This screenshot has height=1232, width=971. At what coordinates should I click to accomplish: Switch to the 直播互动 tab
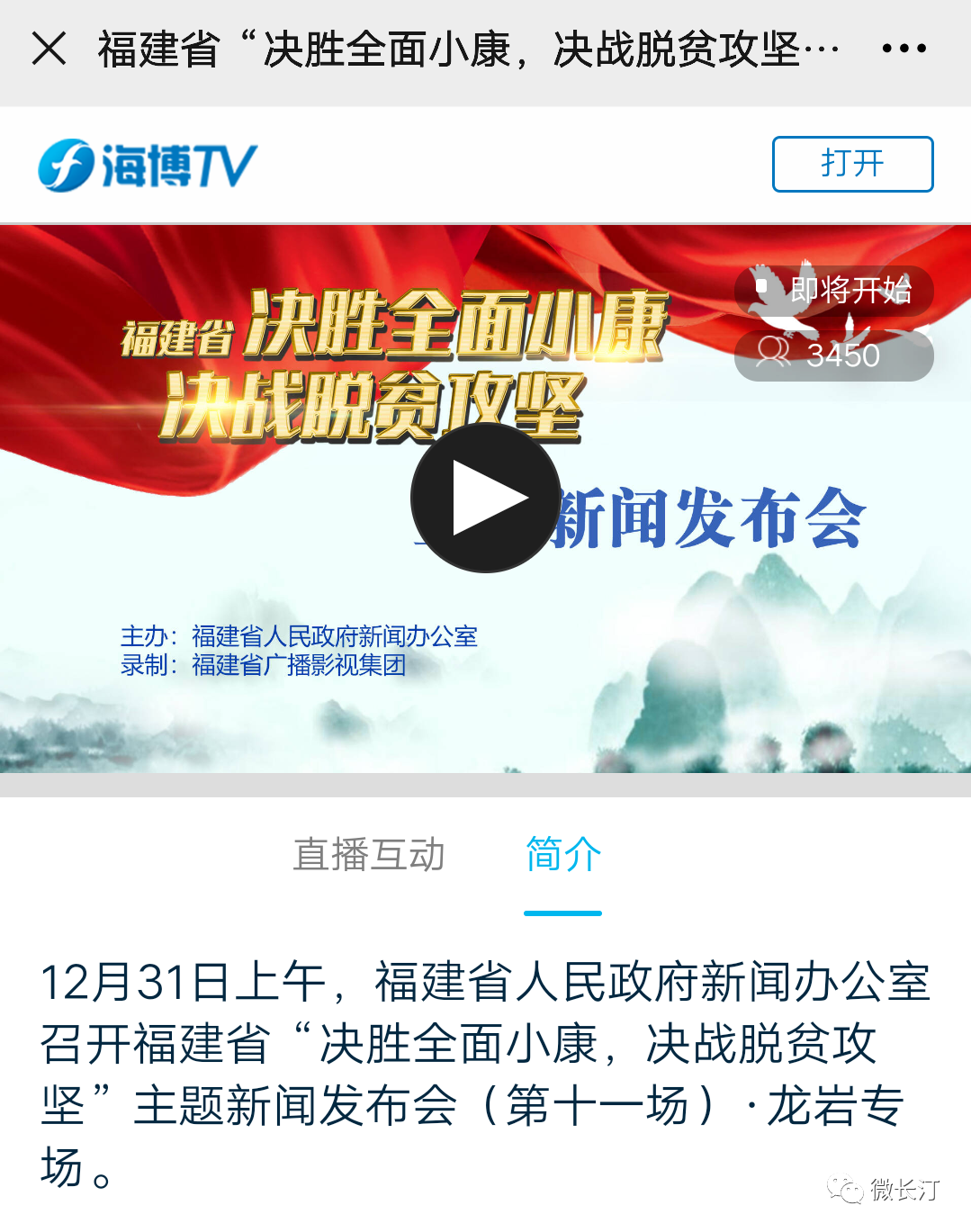(369, 854)
